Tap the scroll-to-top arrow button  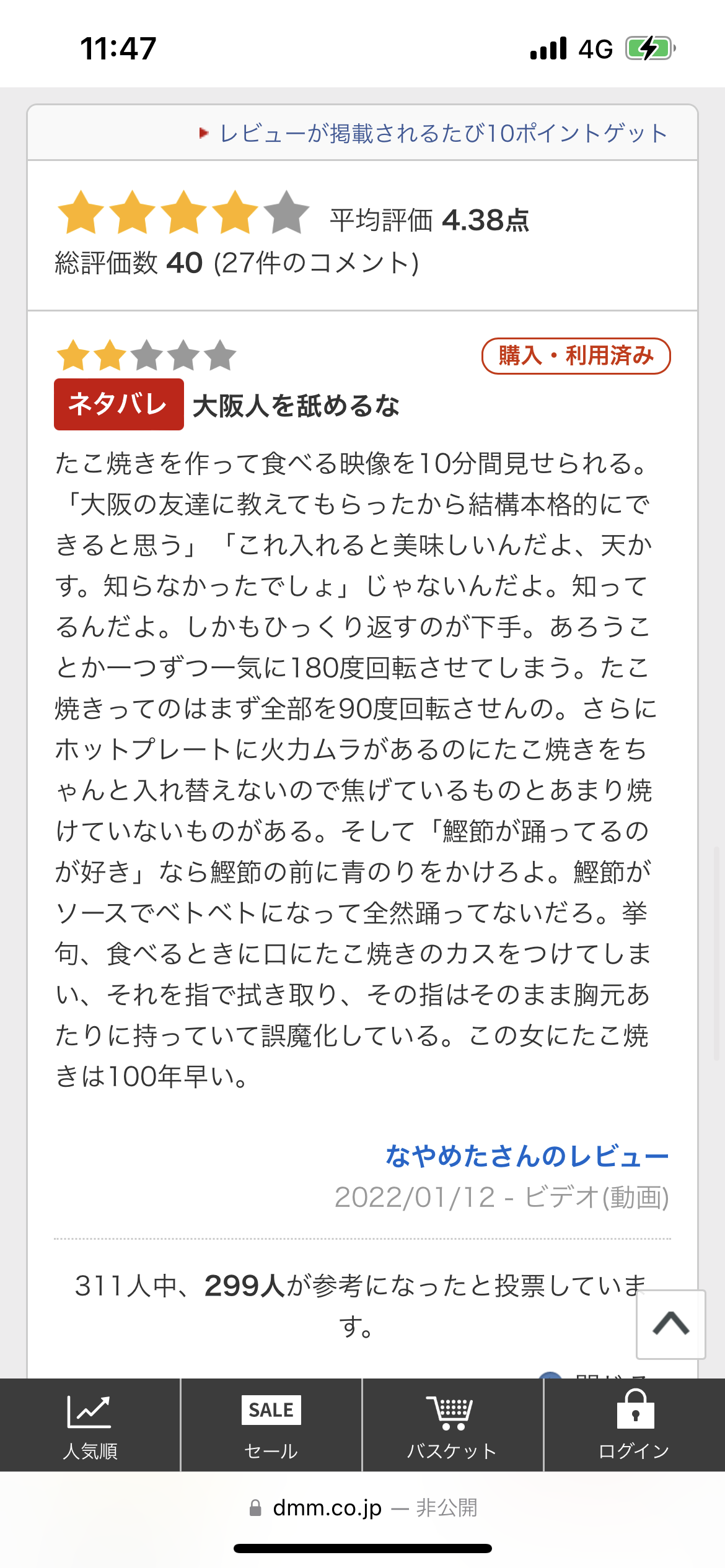click(671, 1324)
